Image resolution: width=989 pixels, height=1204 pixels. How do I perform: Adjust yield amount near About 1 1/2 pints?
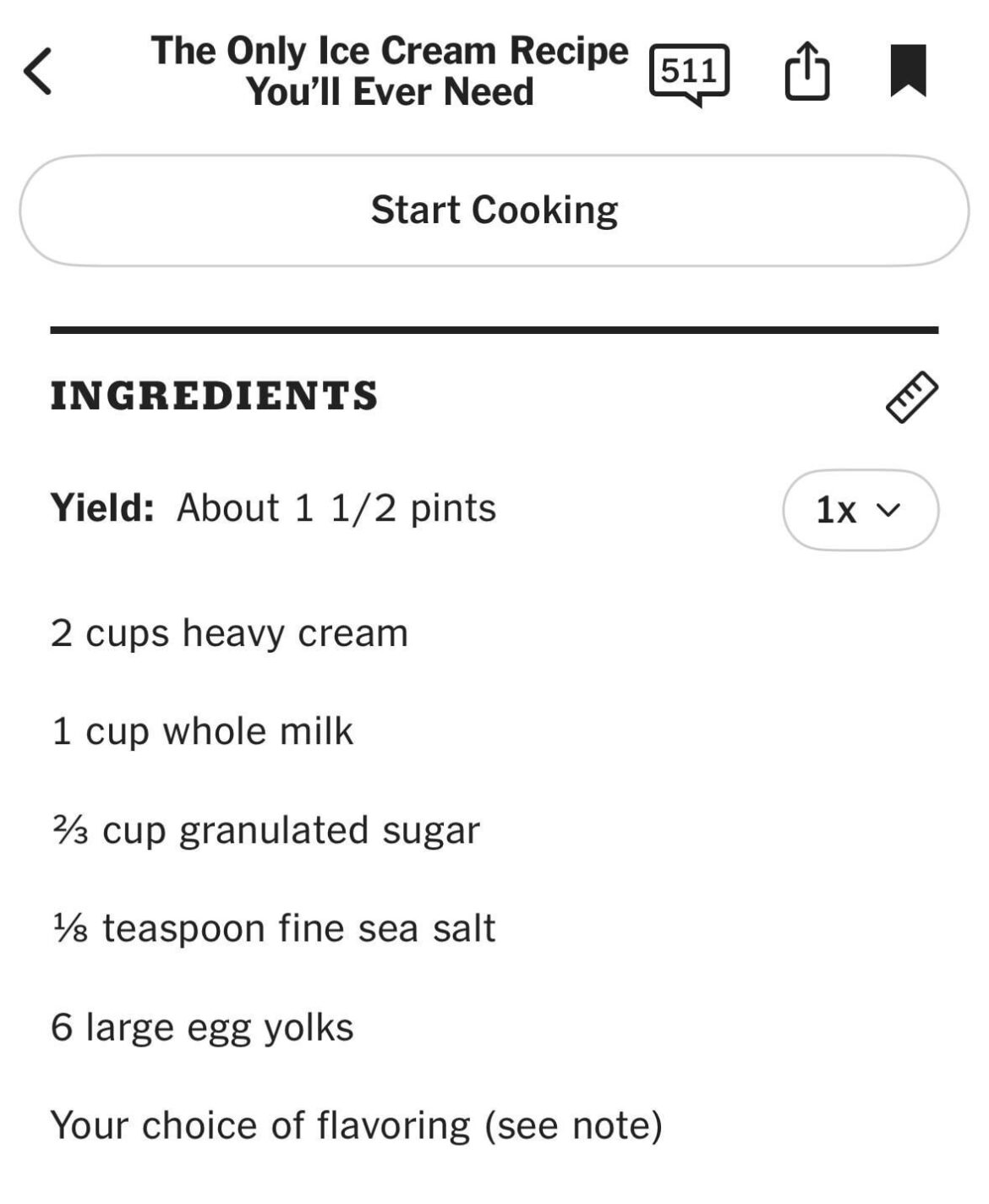click(334, 507)
